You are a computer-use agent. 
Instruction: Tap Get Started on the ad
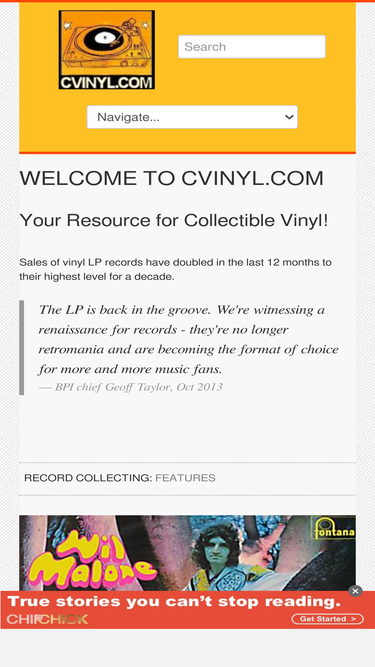pos(327,619)
